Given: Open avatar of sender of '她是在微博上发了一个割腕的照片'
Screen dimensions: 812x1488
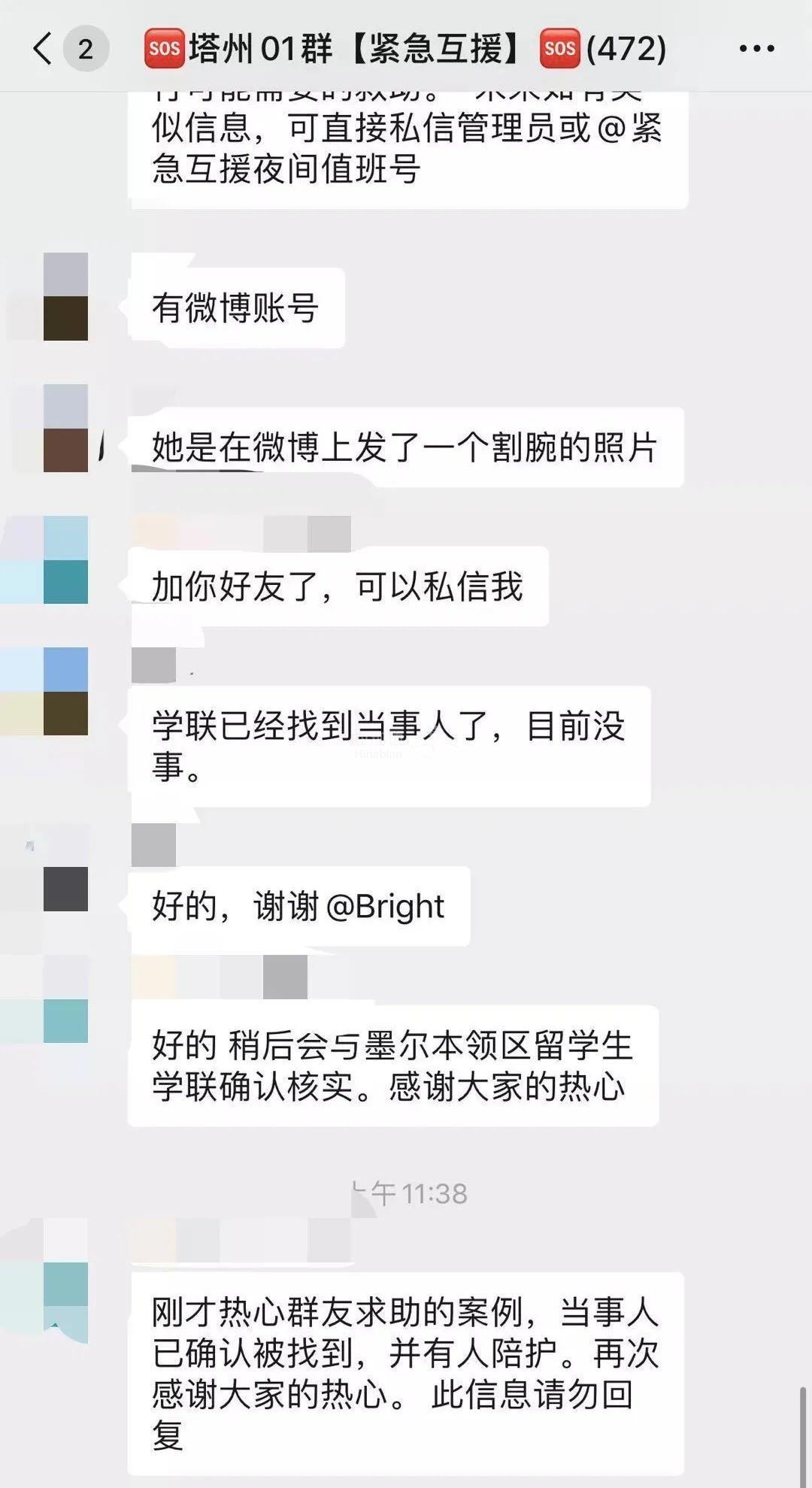Looking at the screenshot, I should pyautogui.click(x=65, y=428).
